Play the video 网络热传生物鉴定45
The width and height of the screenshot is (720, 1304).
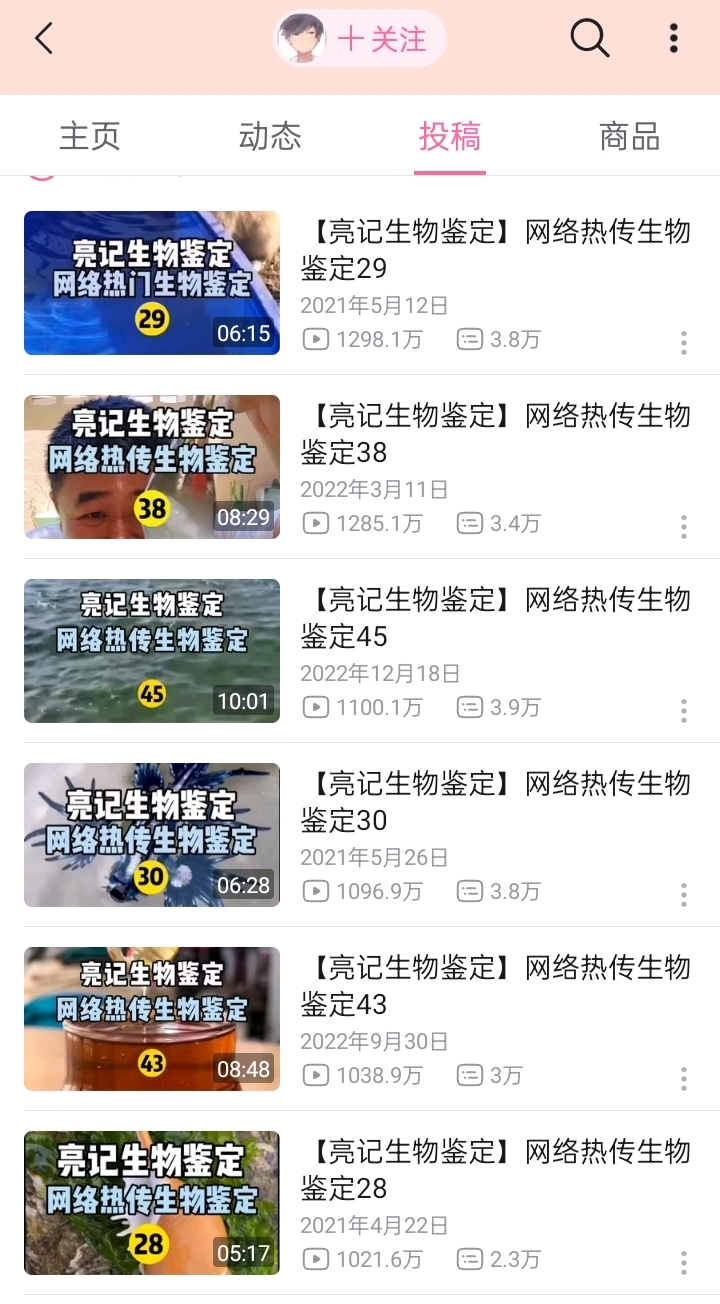point(152,651)
